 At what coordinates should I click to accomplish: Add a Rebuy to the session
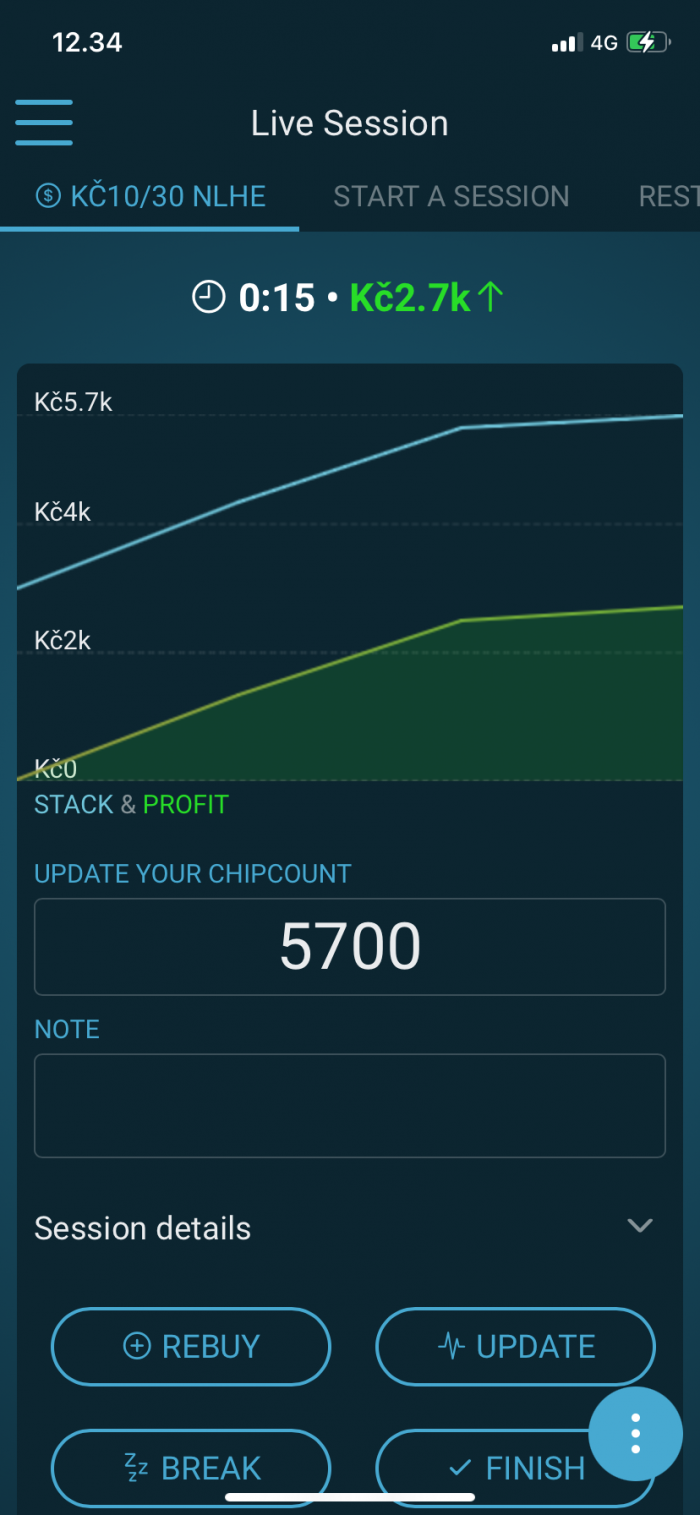tap(191, 1346)
